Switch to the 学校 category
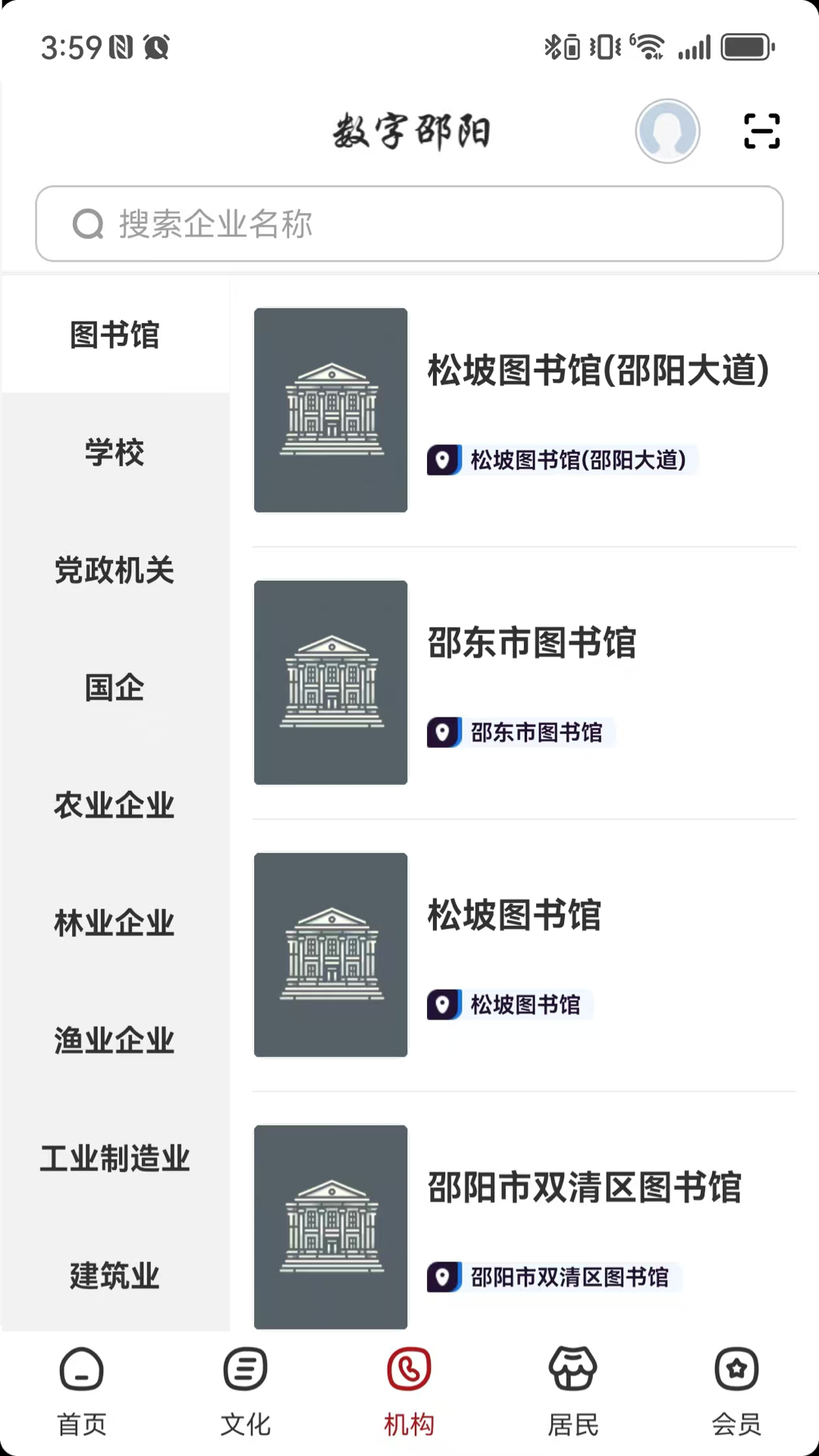 (115, 453)
